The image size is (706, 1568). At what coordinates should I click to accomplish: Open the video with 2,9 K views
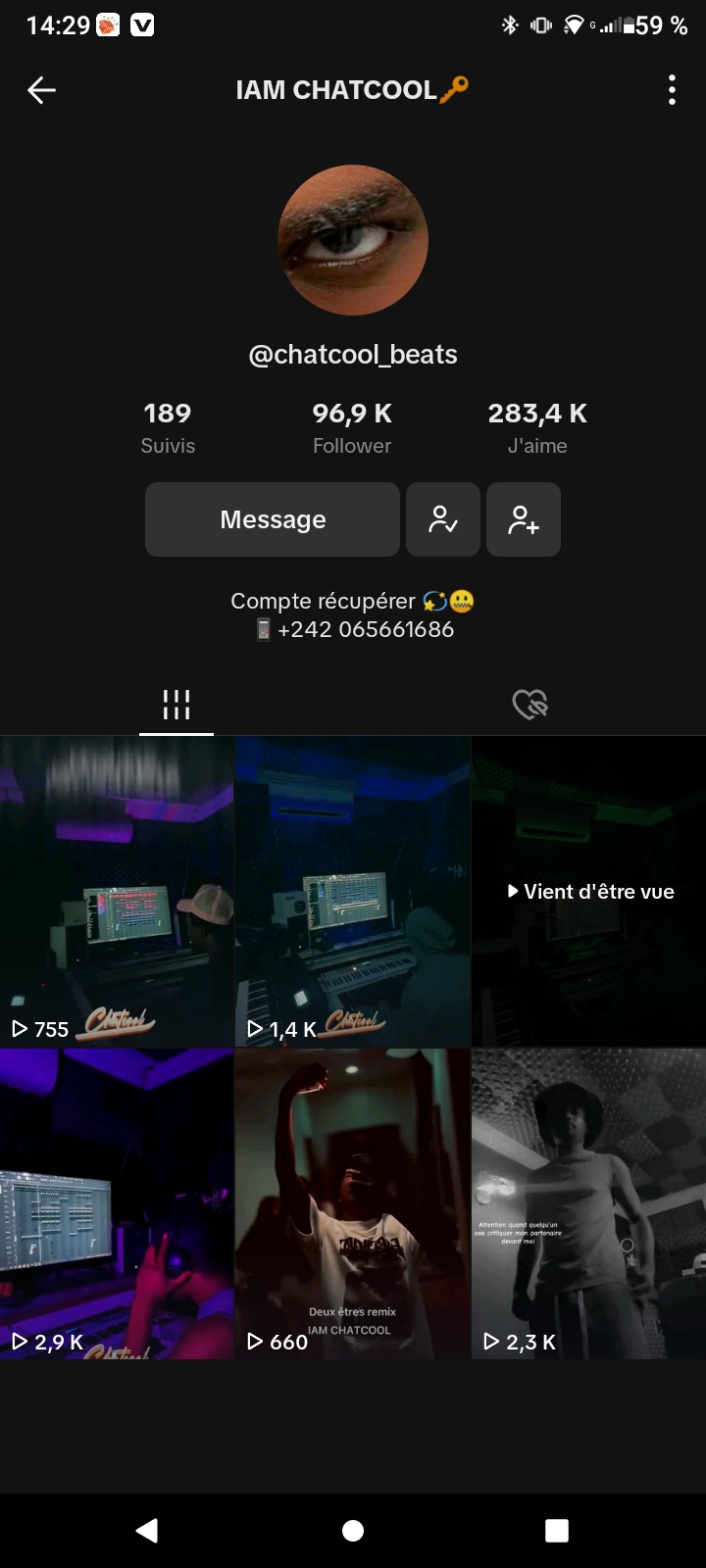point(117,1203)
